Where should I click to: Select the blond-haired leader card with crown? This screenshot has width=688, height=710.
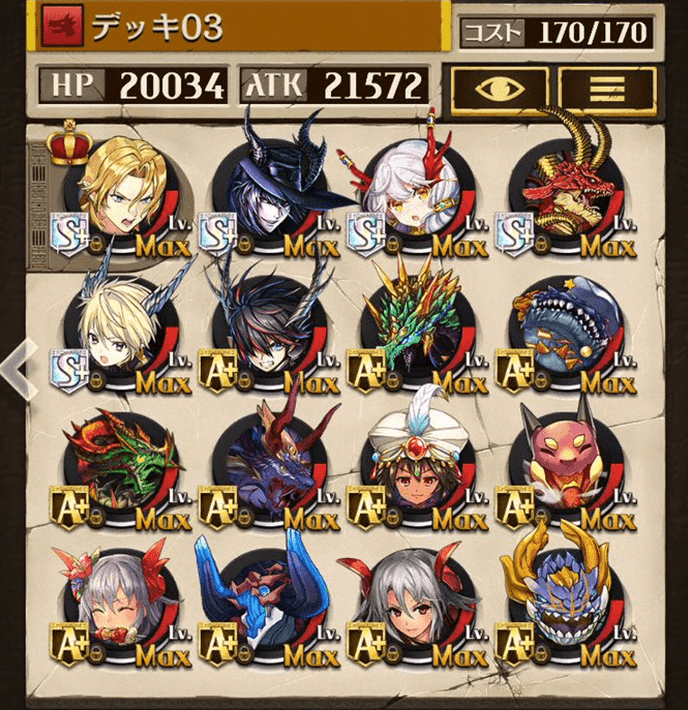coord(120,190)
